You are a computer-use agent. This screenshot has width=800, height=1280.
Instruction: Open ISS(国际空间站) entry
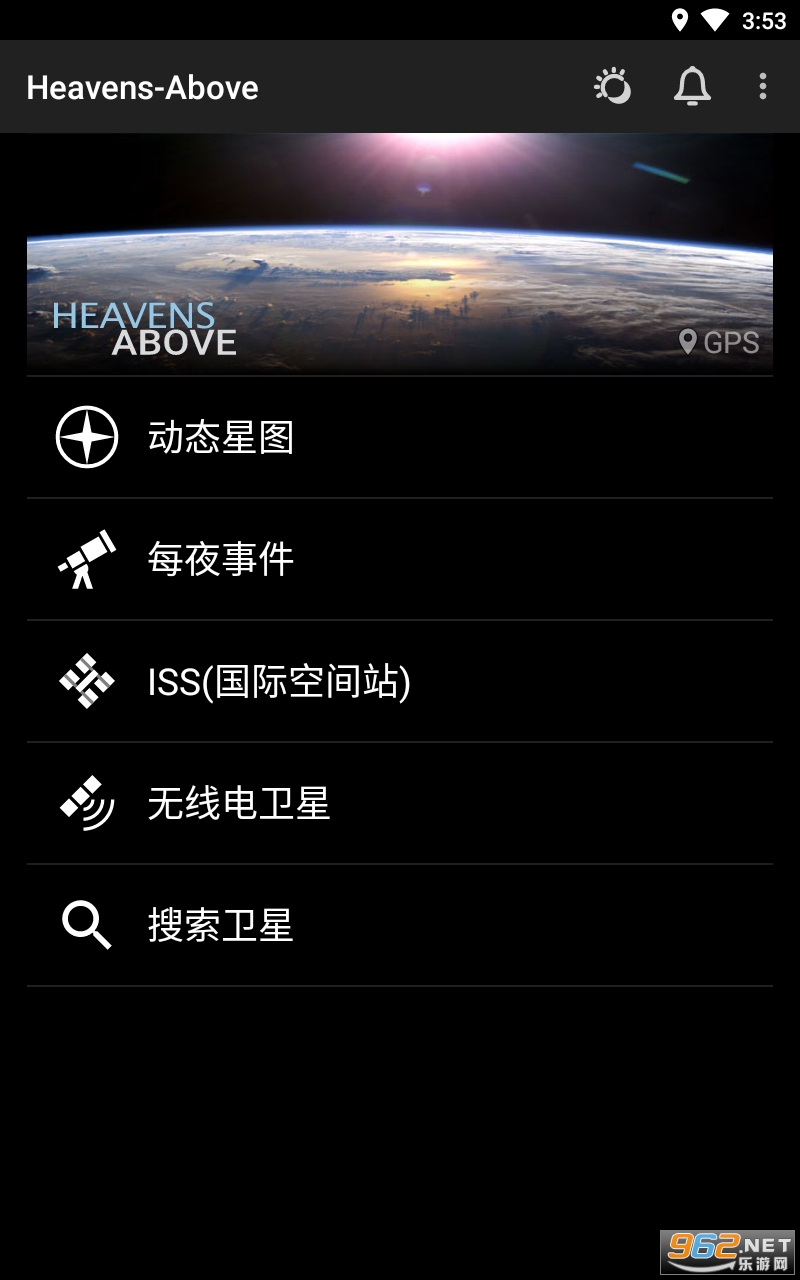(x=400, y=681)
